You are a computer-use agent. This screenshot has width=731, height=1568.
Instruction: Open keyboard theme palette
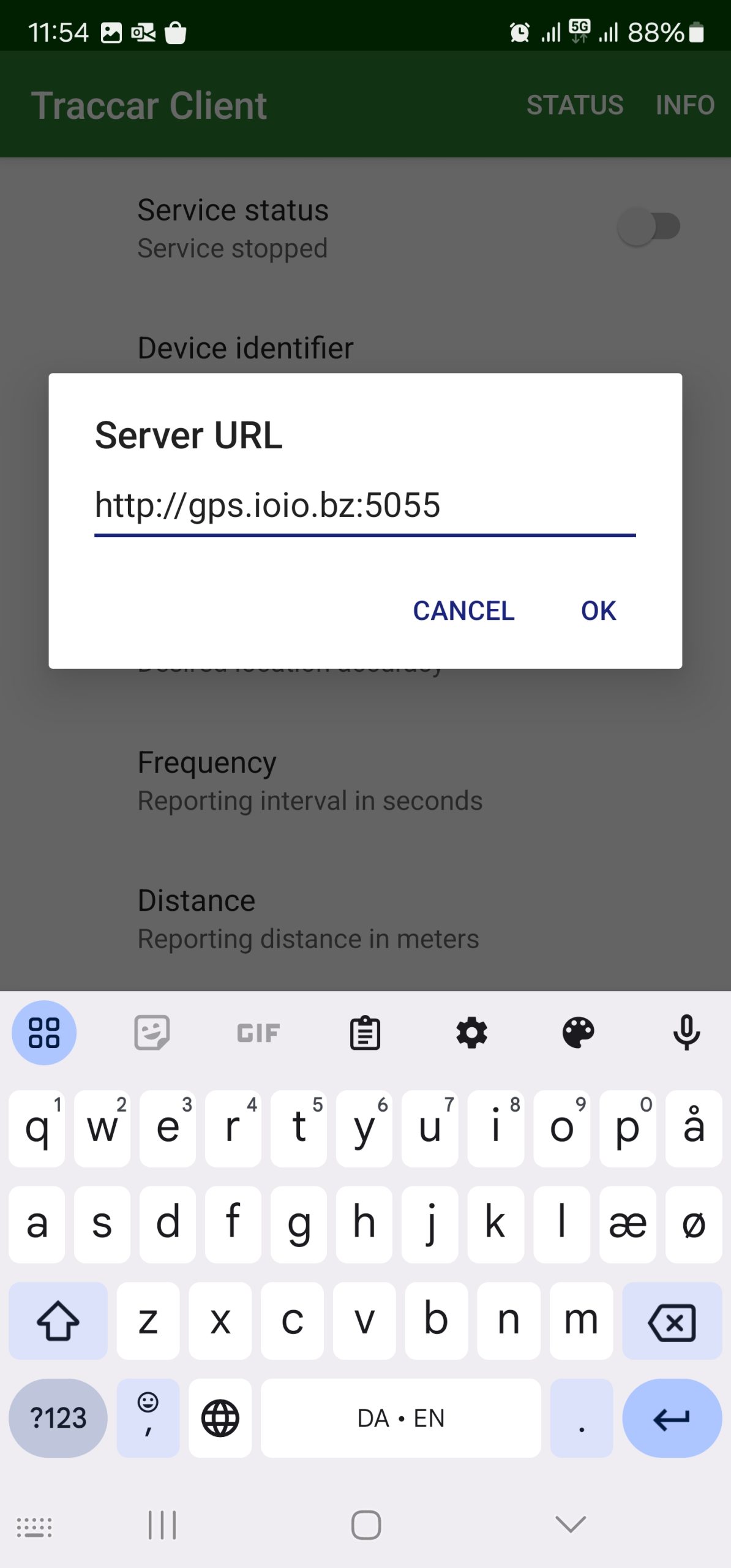point(578,1033)
